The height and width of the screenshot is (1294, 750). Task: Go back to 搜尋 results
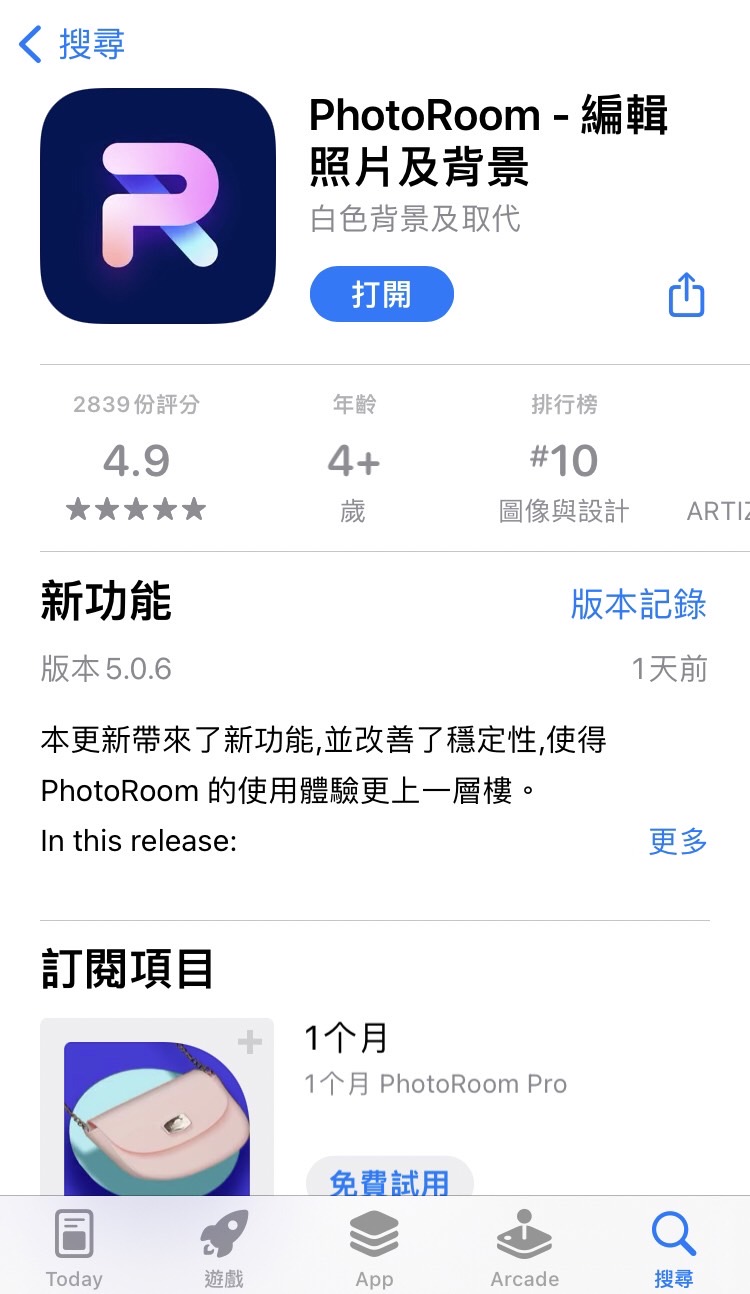pos(72,45)
